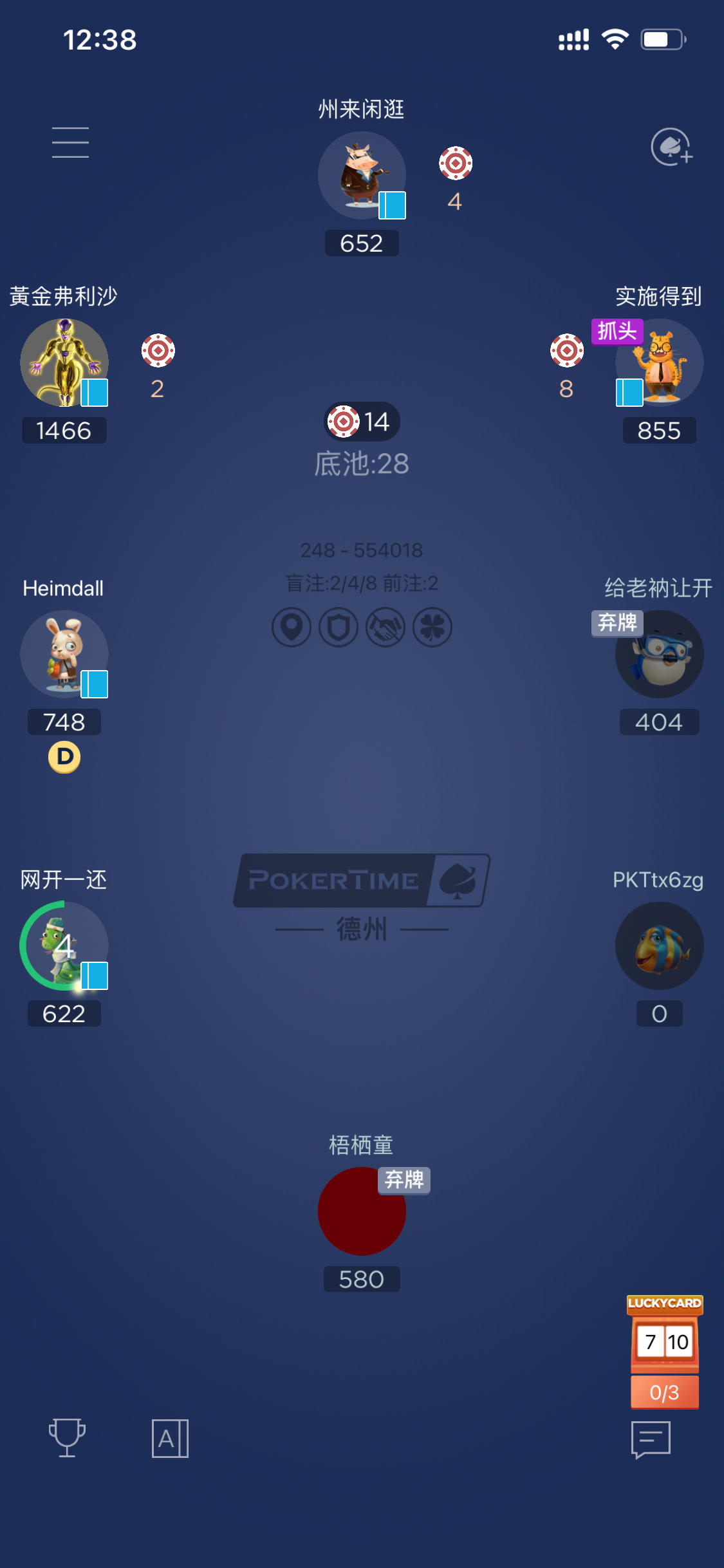724x1568 pixels.
Task: View 黃金弗利沙's player profile
Action: coord(64,362)
